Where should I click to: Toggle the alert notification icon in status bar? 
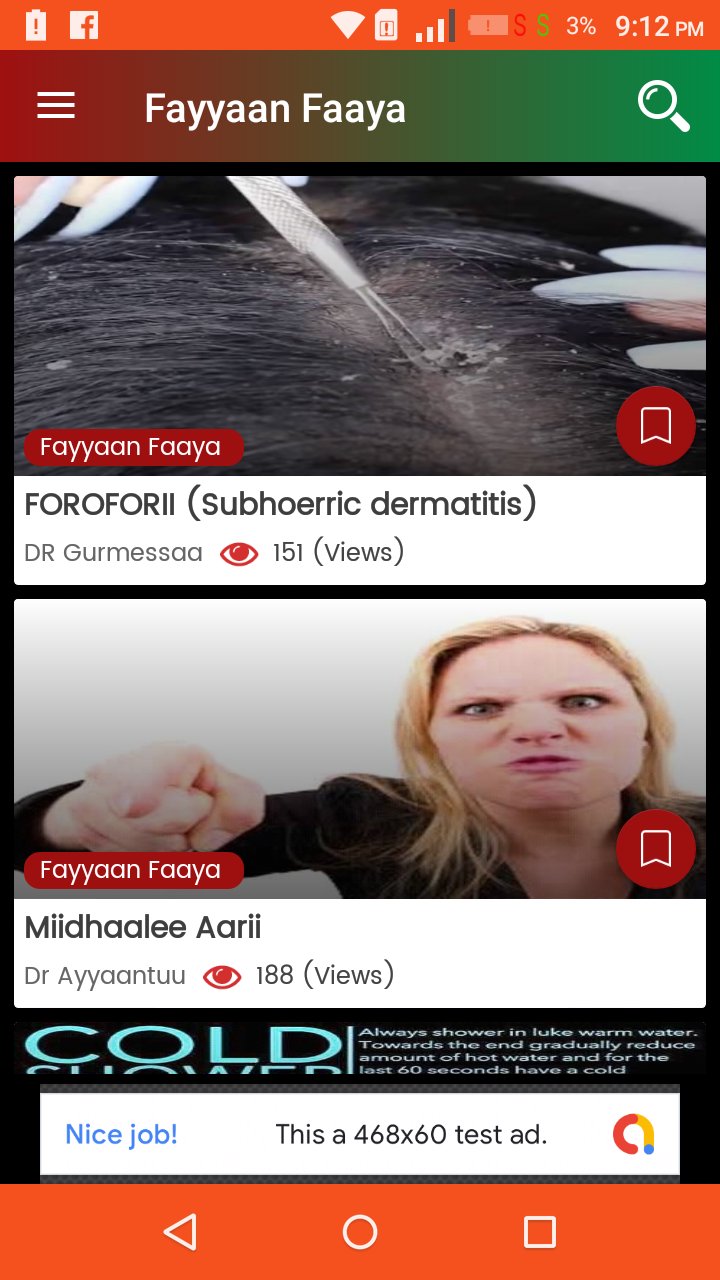click(37, 25)
